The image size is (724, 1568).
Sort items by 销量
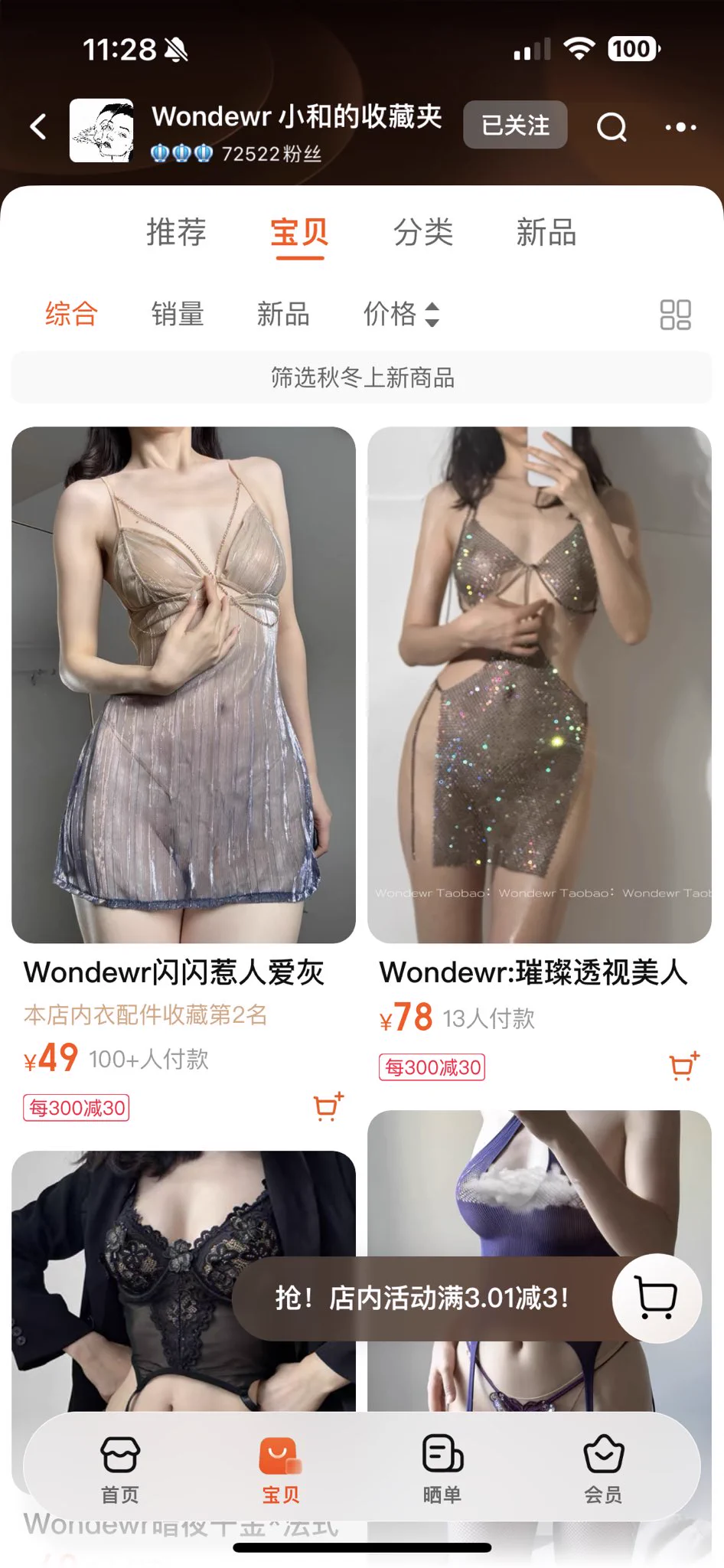pyautogui.click(x=178, y=314)
